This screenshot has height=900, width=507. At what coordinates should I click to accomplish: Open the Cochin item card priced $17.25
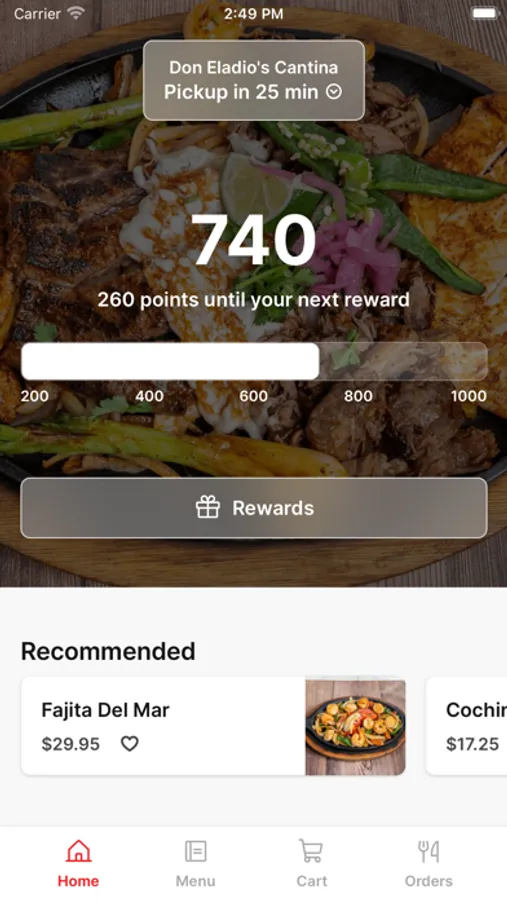click(x=466, y=726)
